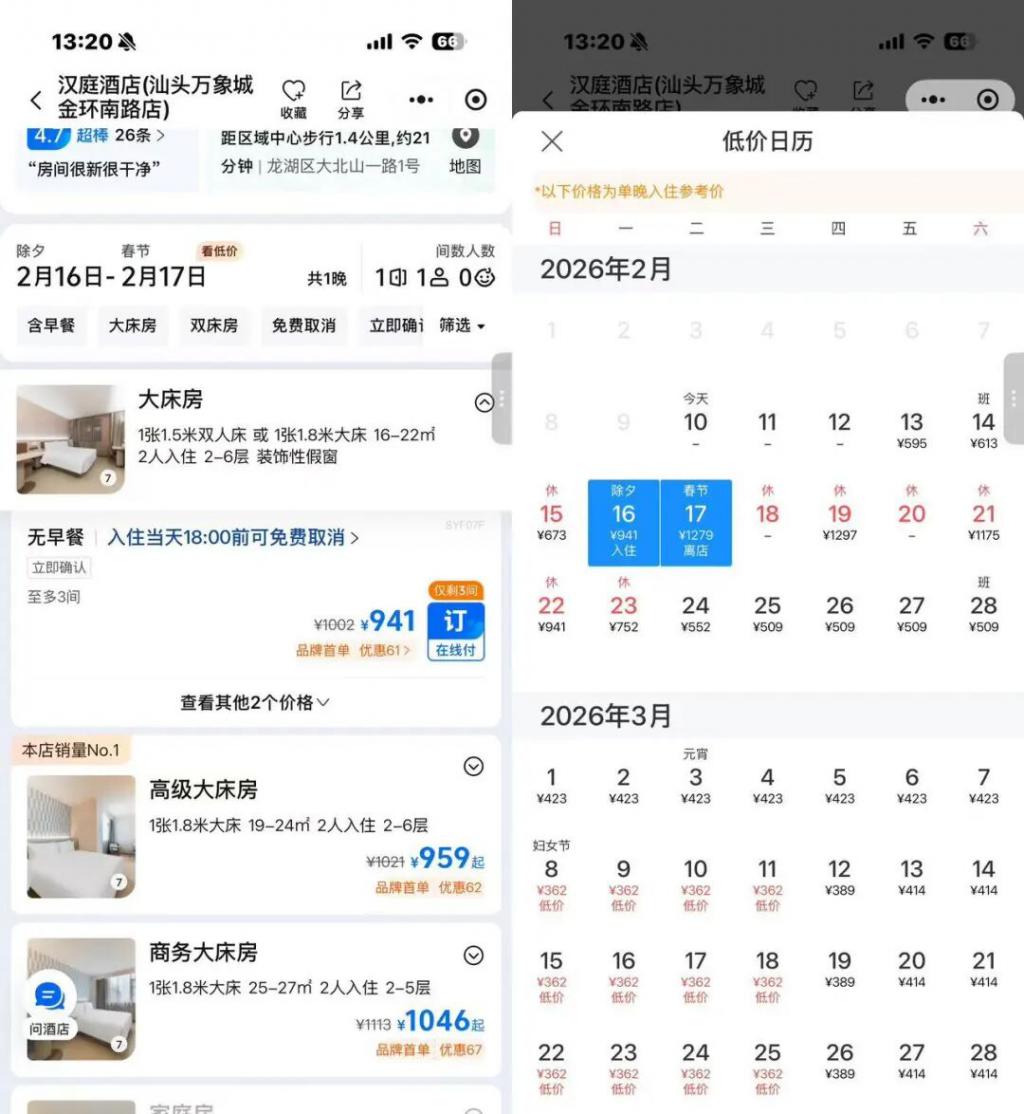1024x1114 pixels.
Task: Expand the 商务大床房 room card
Action: point(474,956)
